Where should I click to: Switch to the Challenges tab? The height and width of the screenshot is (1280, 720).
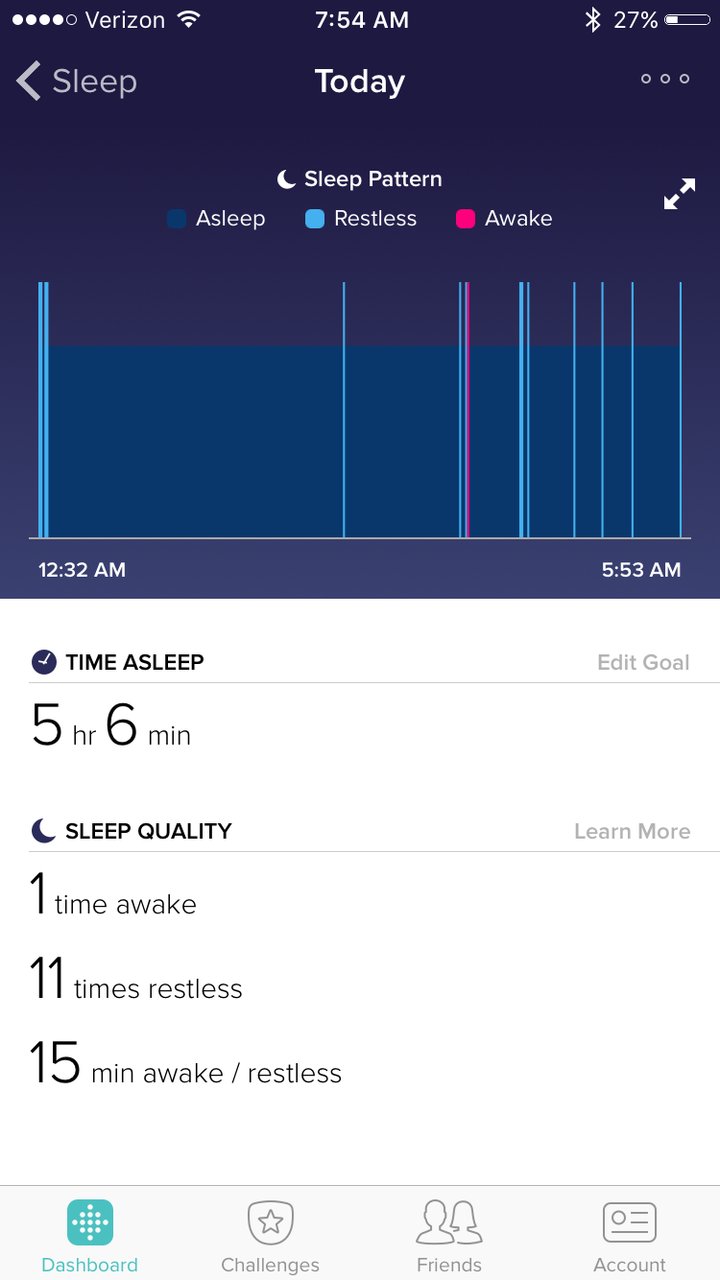(x=270, y=1236)
